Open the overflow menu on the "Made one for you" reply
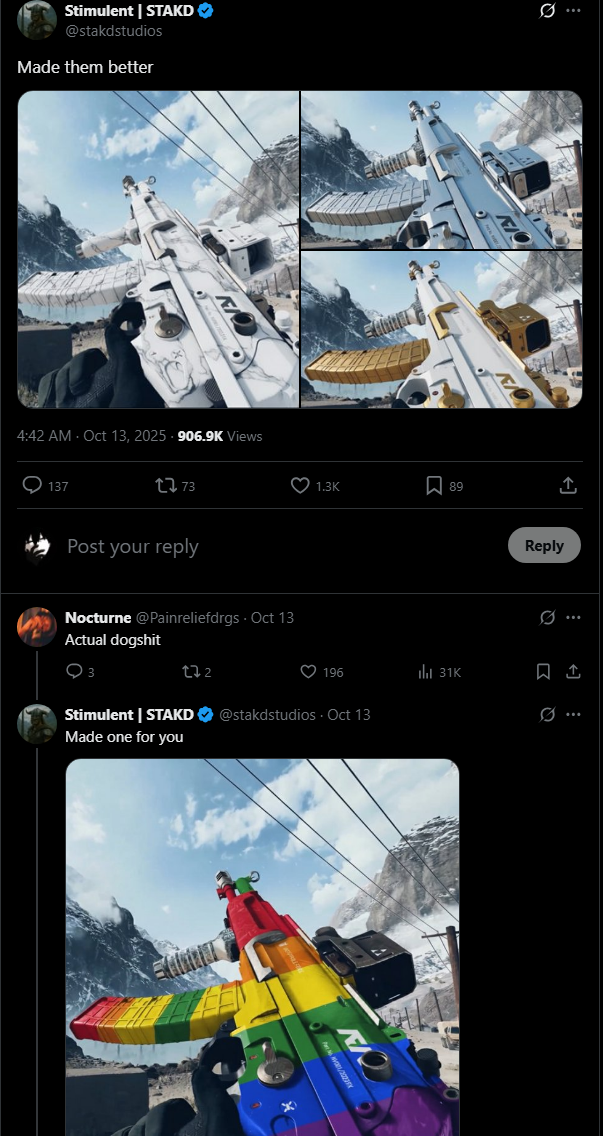603x1136 pixels. point(573,715)
